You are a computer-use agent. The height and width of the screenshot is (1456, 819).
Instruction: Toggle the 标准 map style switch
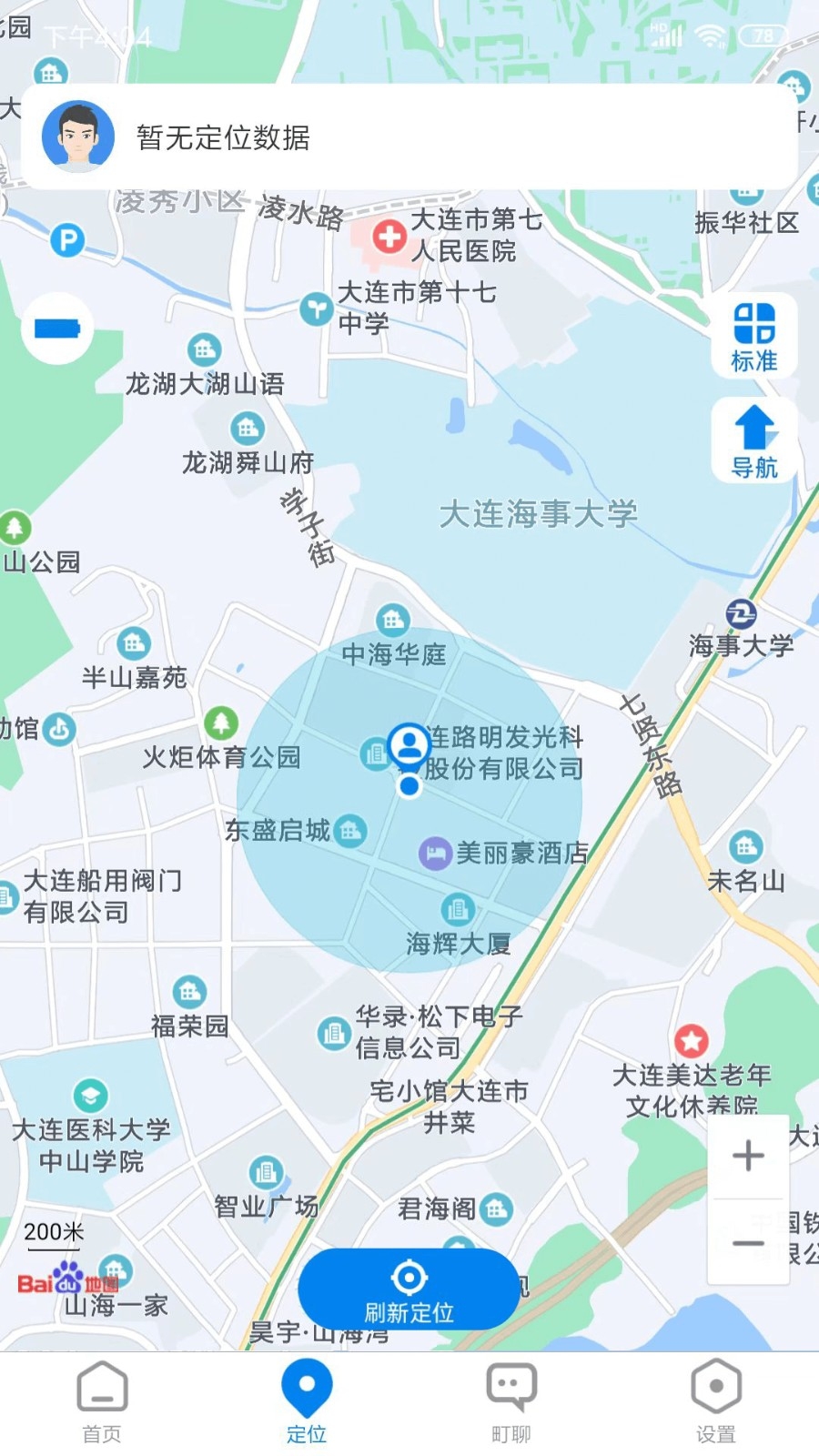pyautogui.click(x=753, y=335)
